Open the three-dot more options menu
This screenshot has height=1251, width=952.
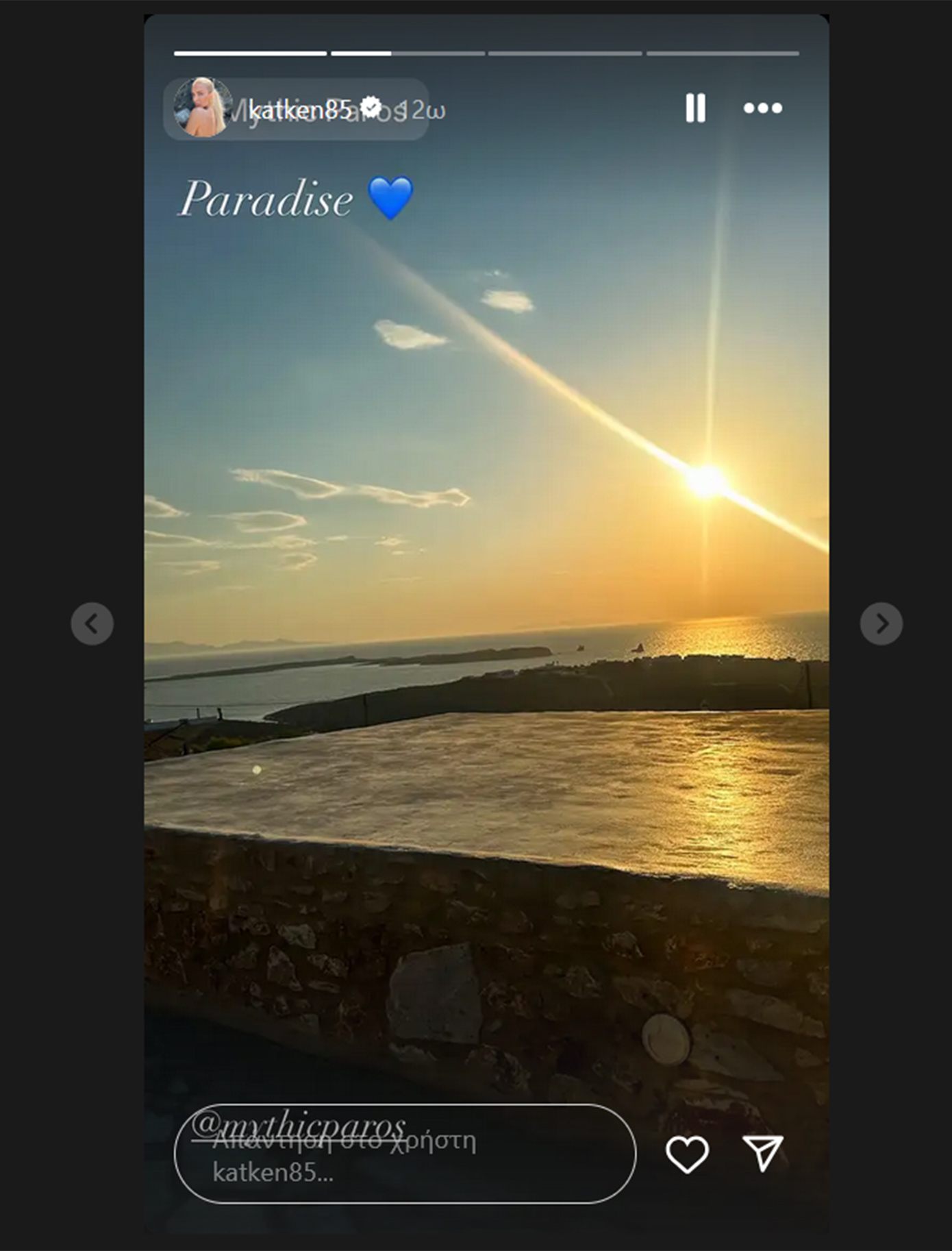click(x=762, y=108)
